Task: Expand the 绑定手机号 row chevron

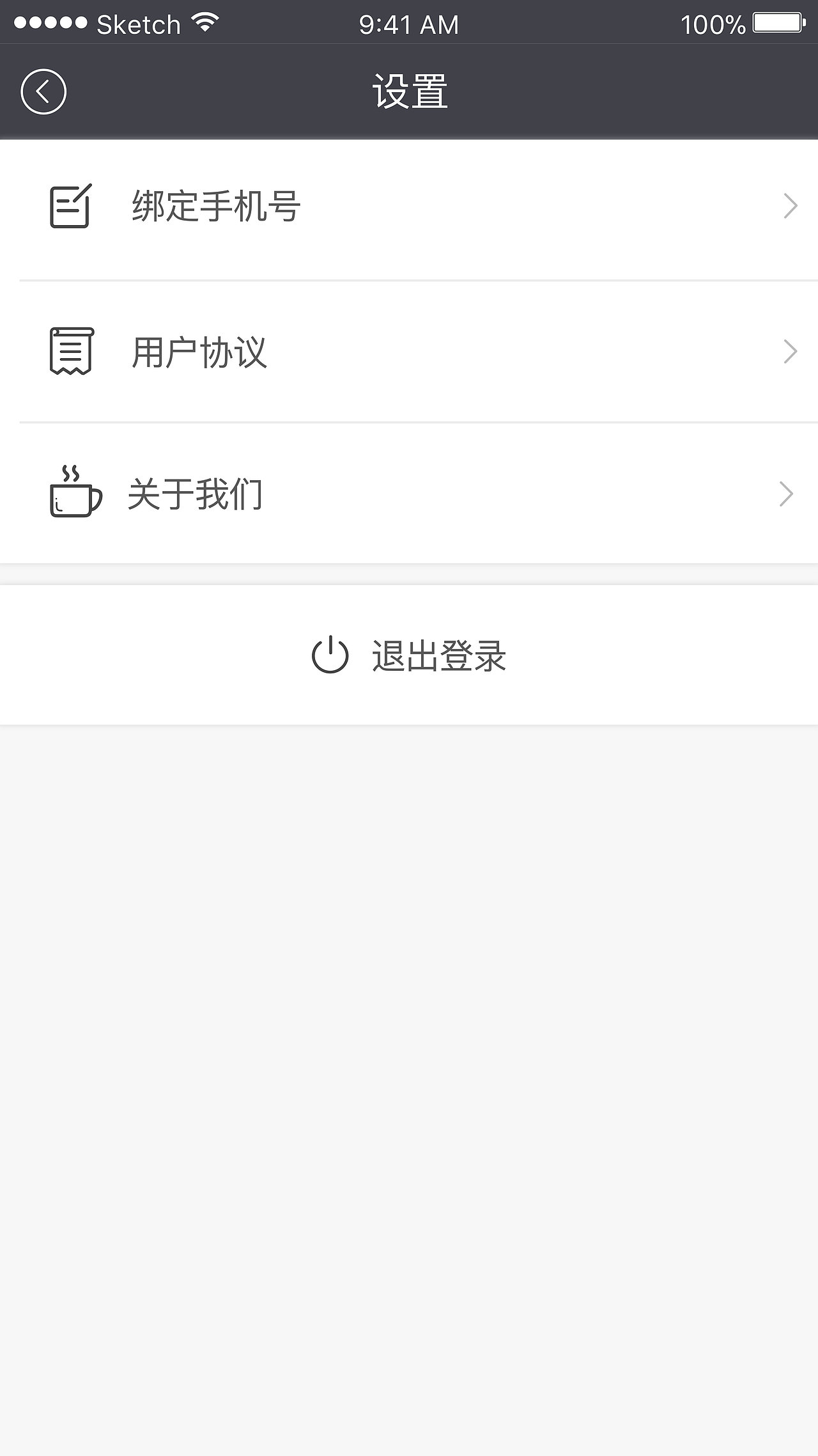Action: point(789,205)
